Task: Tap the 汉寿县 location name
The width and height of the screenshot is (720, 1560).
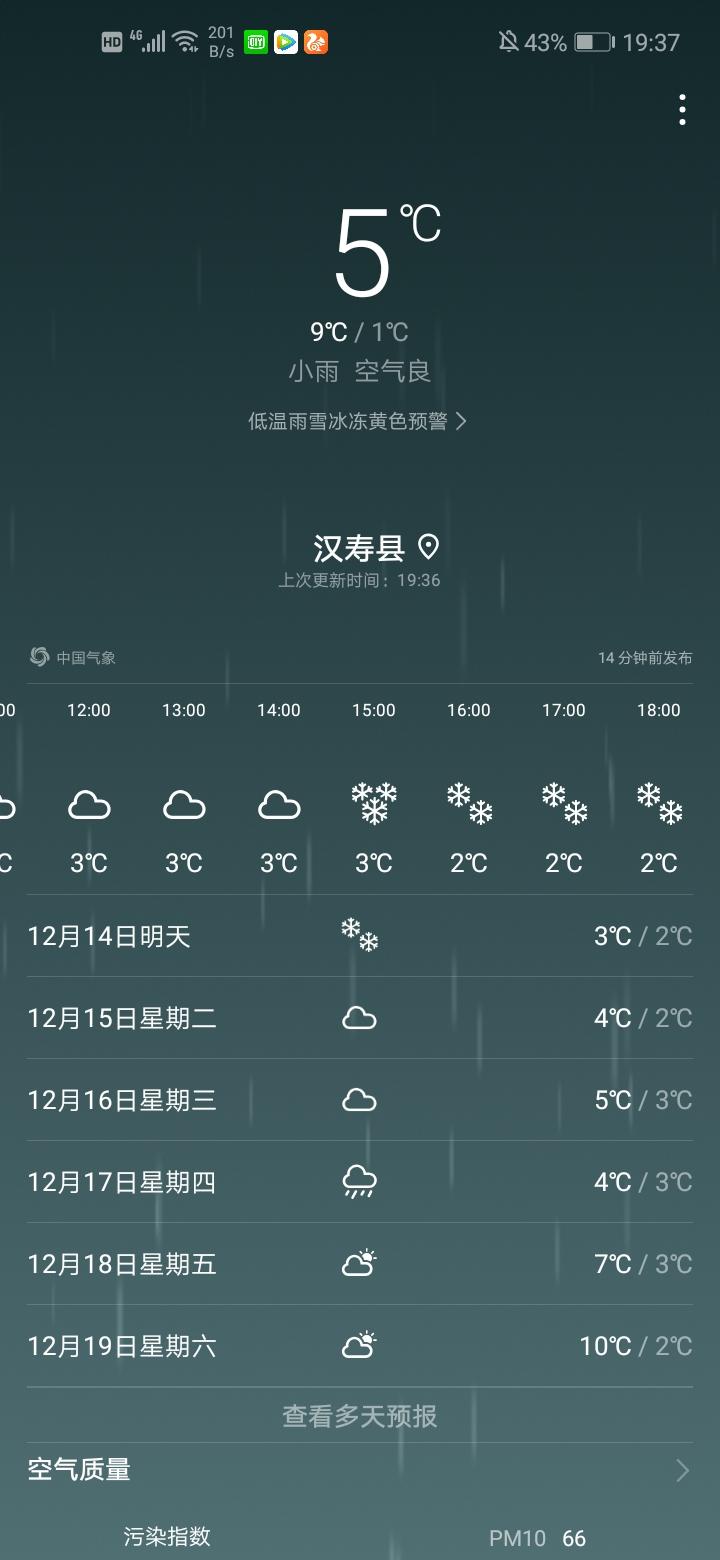Action: pos(359,548)
